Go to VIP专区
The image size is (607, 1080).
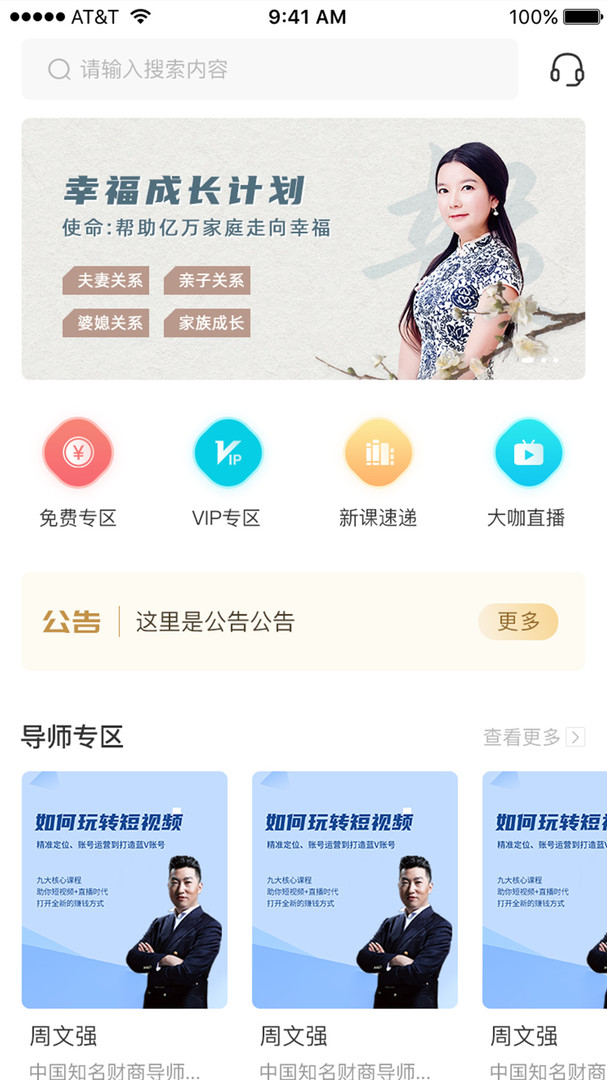(227, 473)
